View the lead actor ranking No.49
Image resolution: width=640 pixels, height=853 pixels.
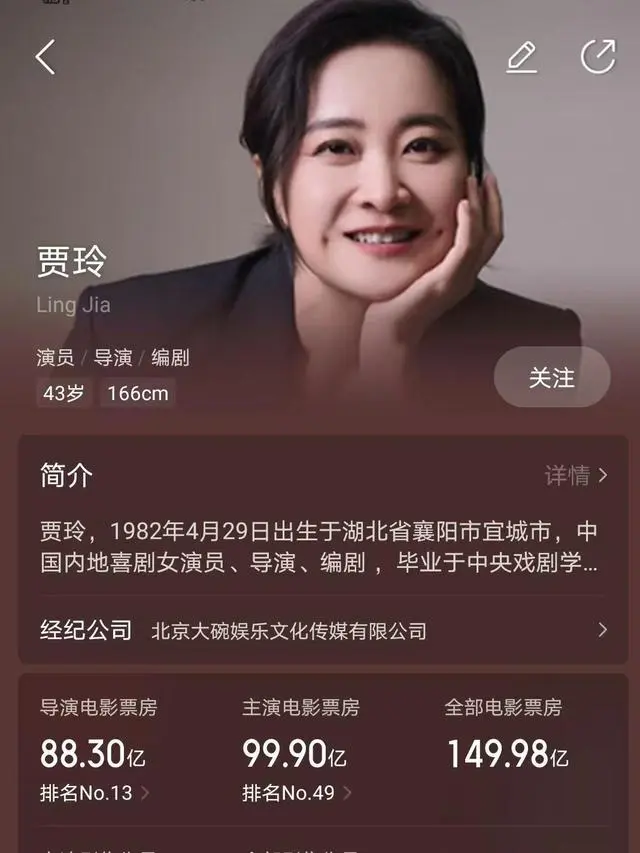pos(296,794)
